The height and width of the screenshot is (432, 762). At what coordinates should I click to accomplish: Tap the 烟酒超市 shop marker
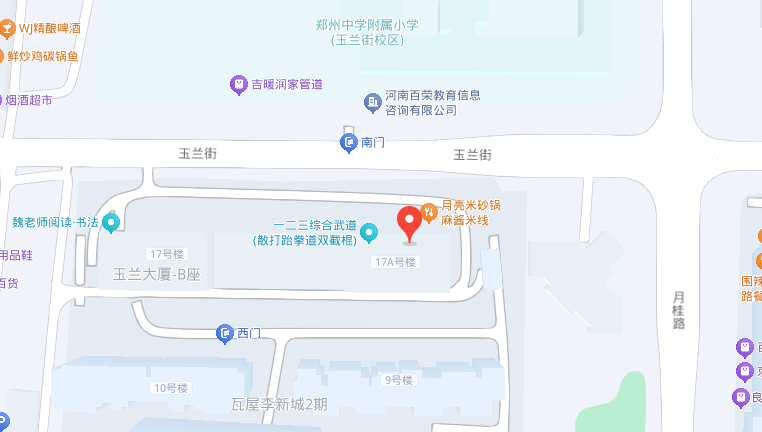(x=2, y=100)
